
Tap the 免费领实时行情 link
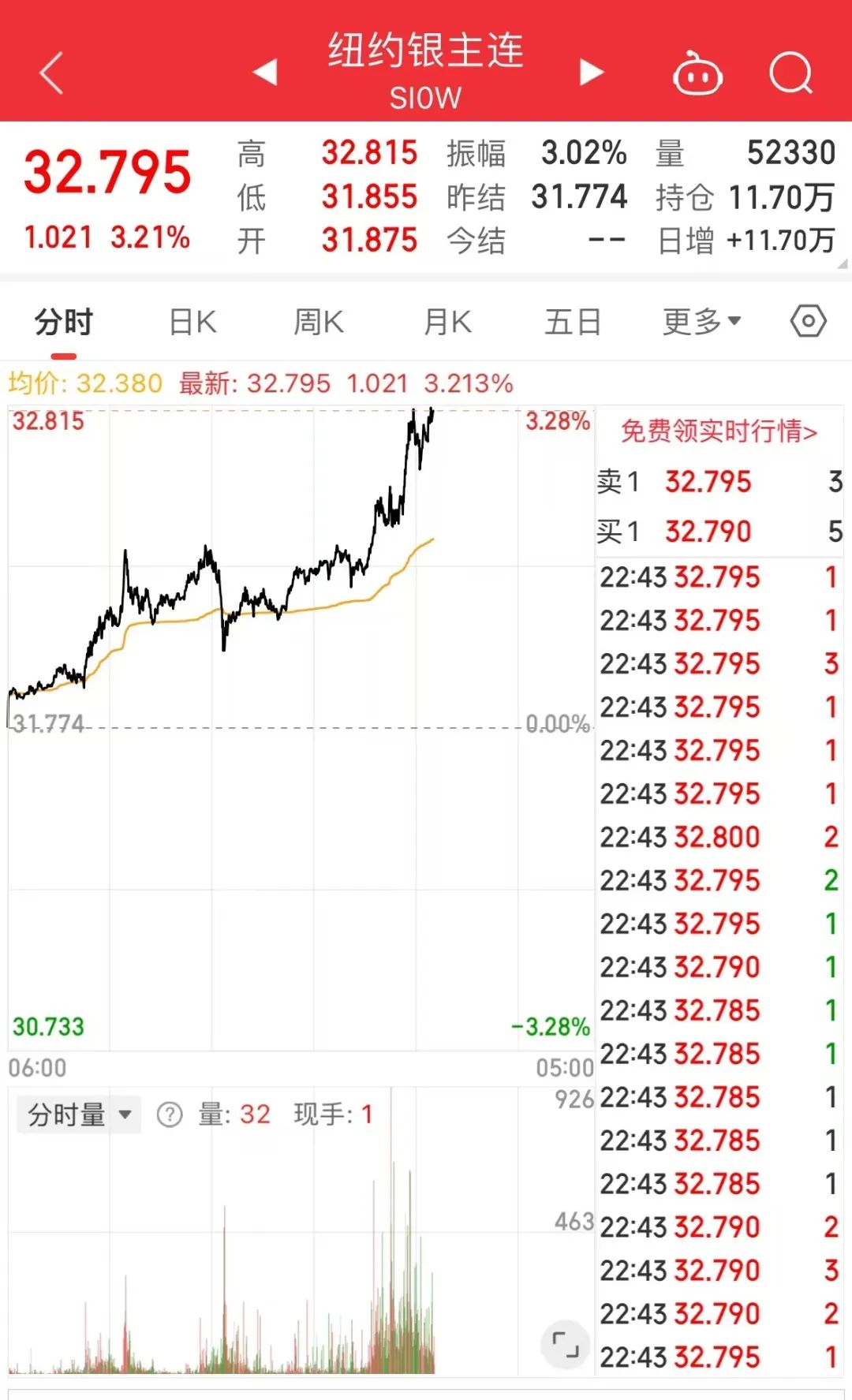719,431
